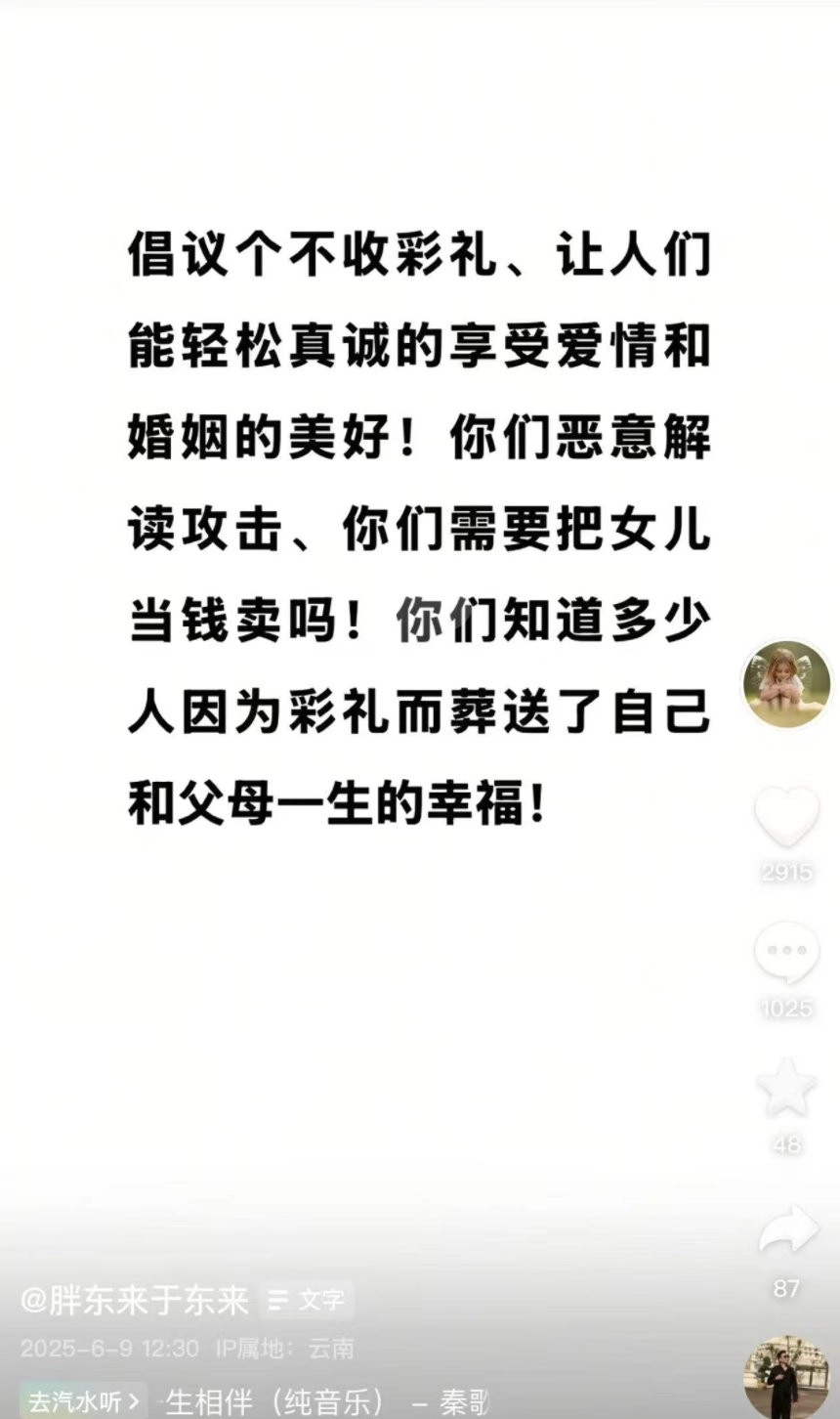Like this post with the heart icon
The height and width of the screenshot is (1419, 840).
pos(787,817)
